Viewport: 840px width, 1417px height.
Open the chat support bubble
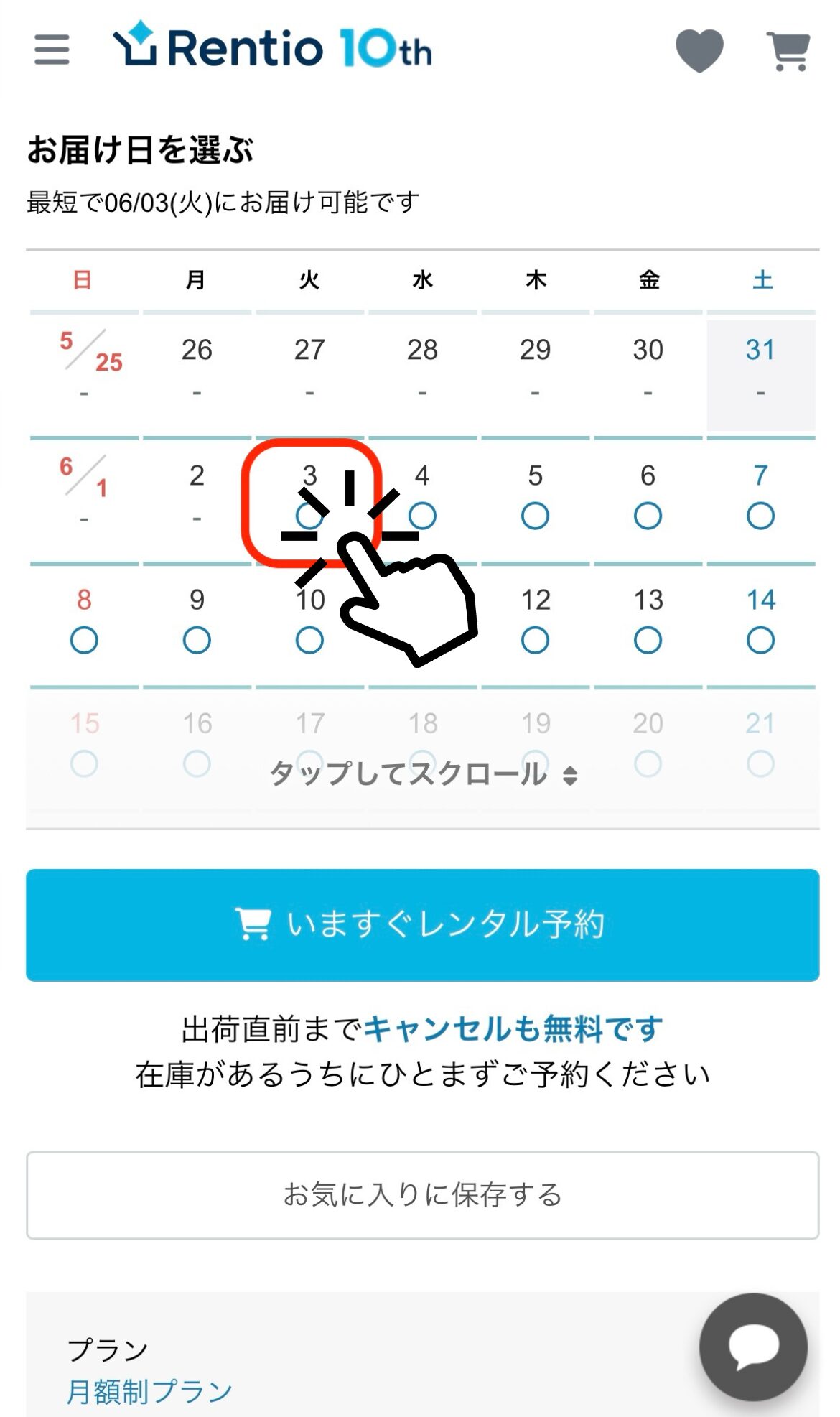click(x=753, y=1346)
